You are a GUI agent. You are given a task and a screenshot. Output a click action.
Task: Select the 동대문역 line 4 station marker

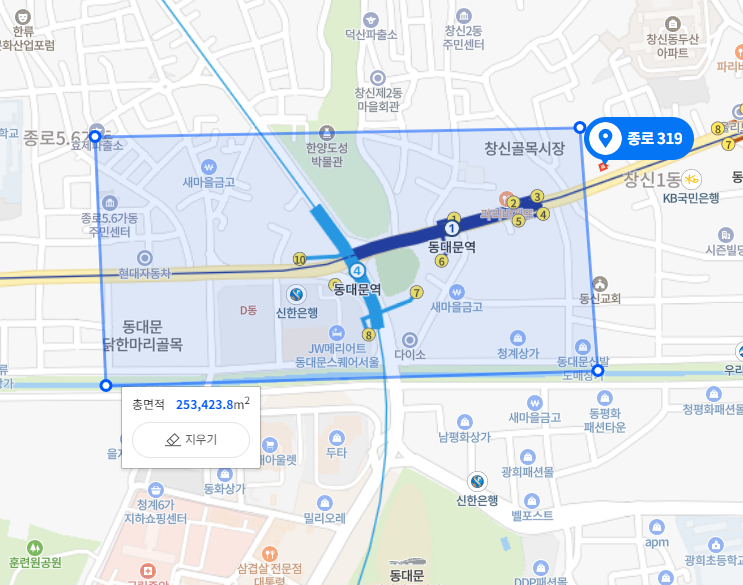coord(357,271)
